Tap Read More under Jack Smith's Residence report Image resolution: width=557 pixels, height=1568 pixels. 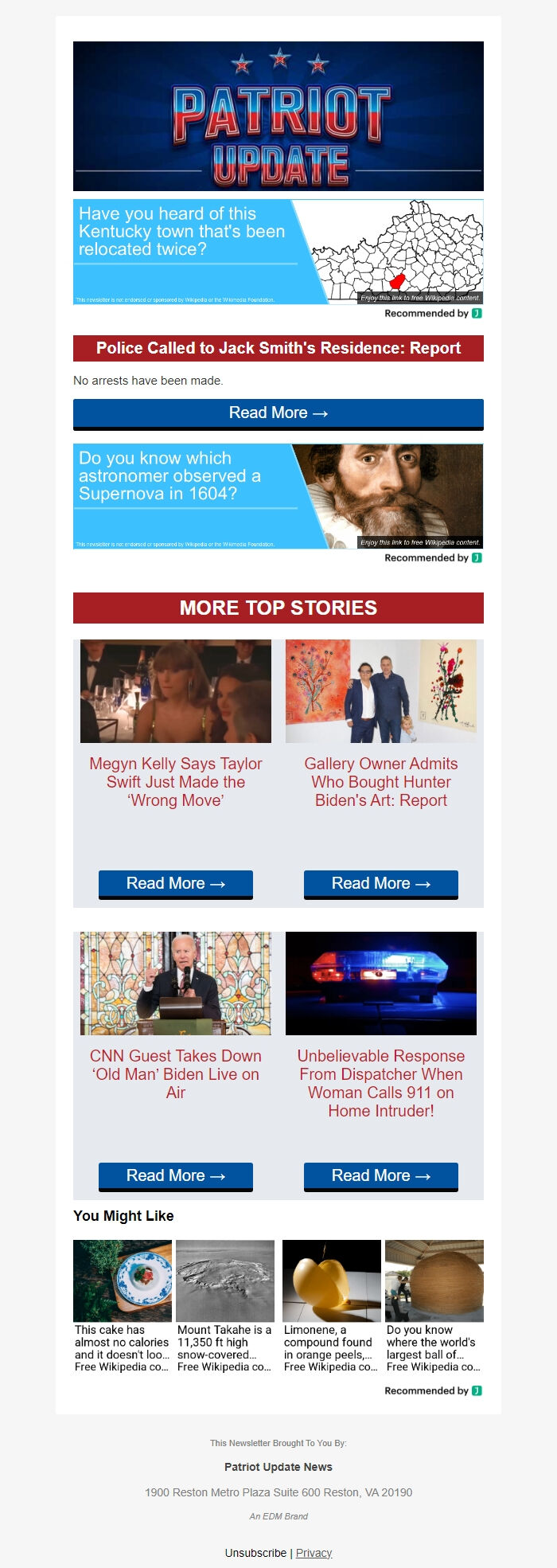[278, 413]
